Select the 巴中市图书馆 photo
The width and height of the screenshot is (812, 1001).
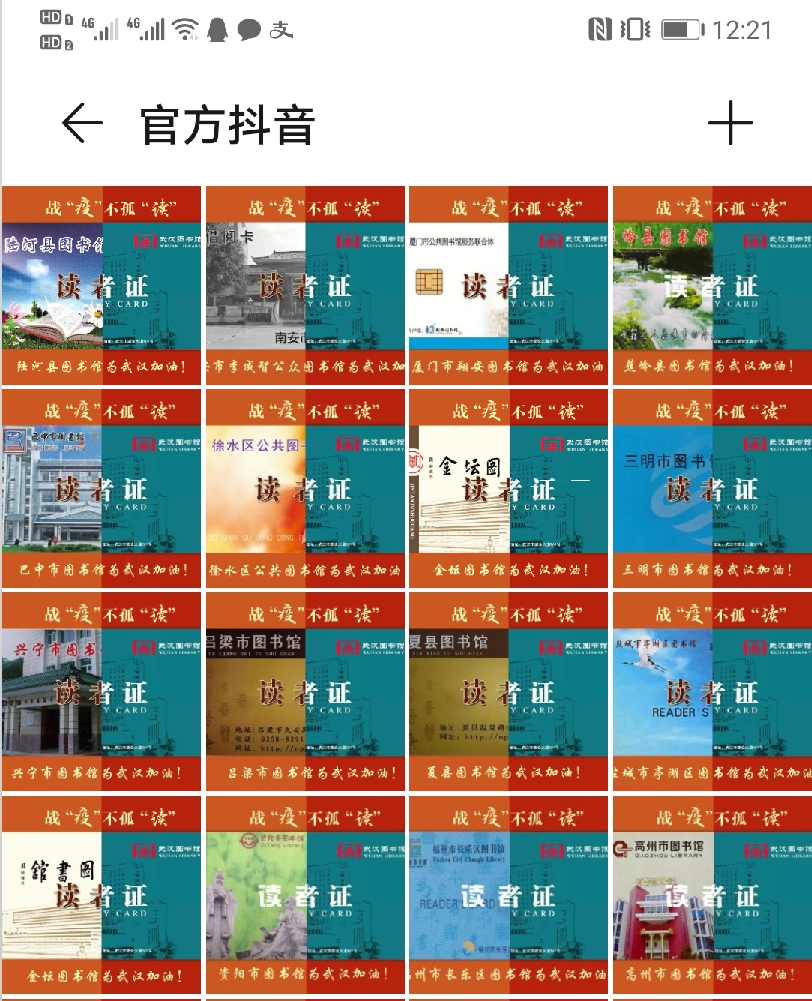pyautogui.click(x=102, y=488)
